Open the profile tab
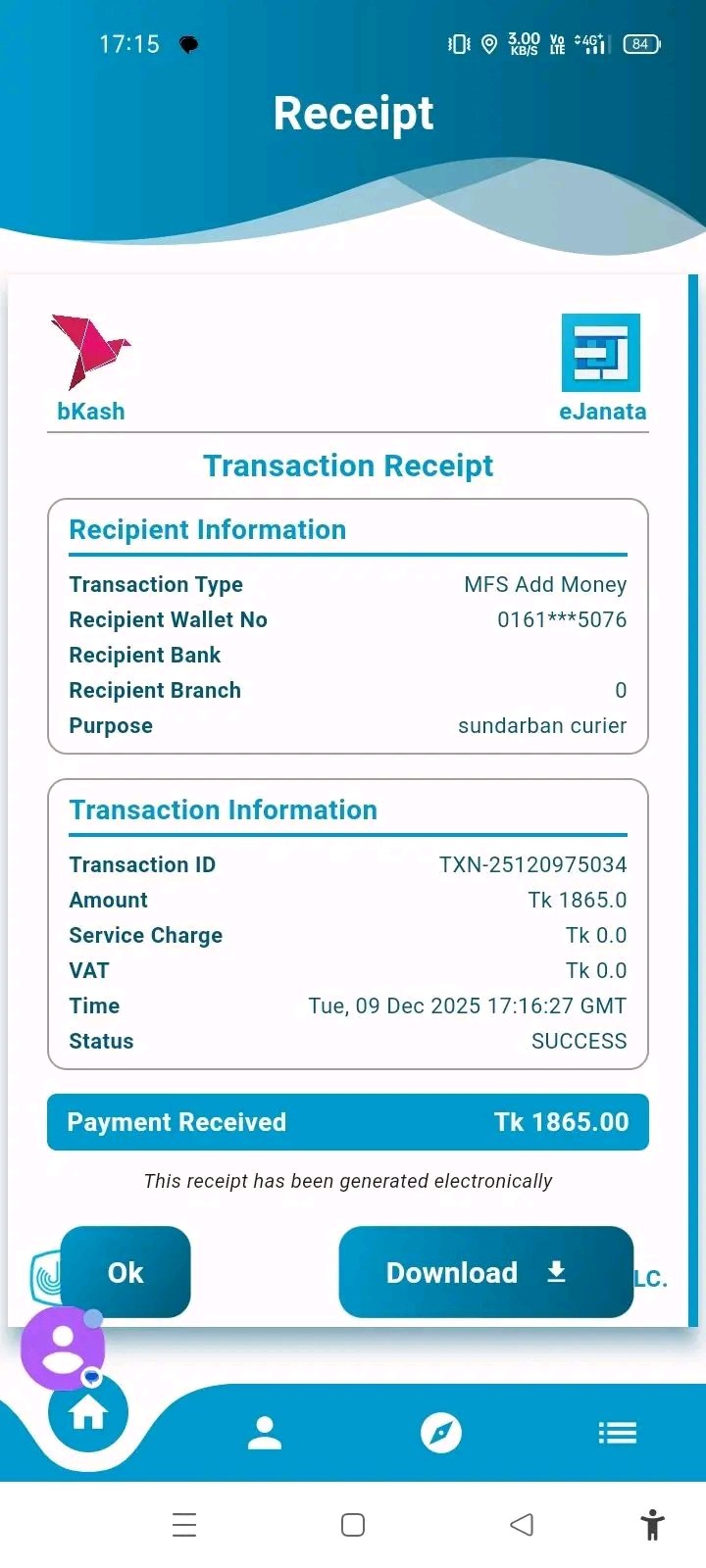 tap(265, 1433)
